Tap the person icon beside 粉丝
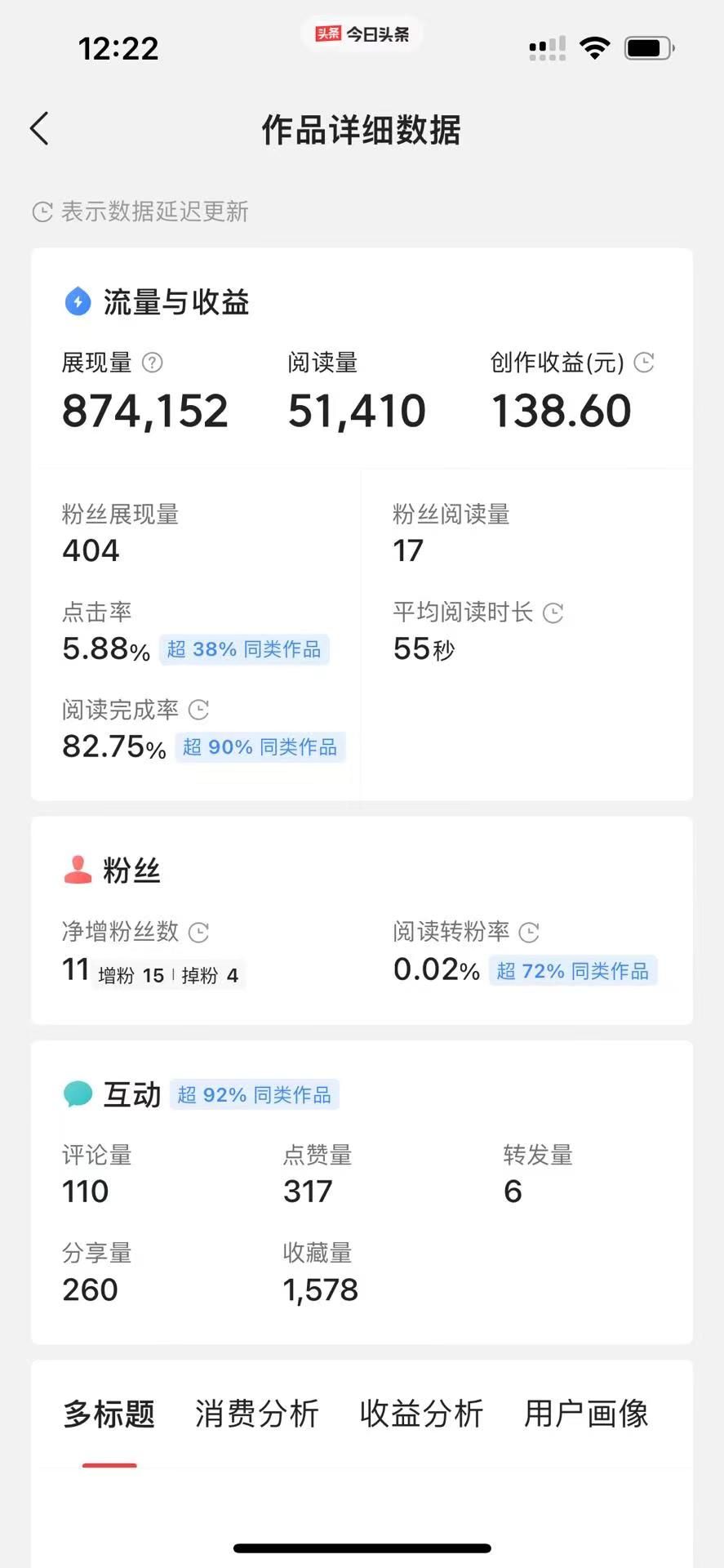 coord(76,869)
